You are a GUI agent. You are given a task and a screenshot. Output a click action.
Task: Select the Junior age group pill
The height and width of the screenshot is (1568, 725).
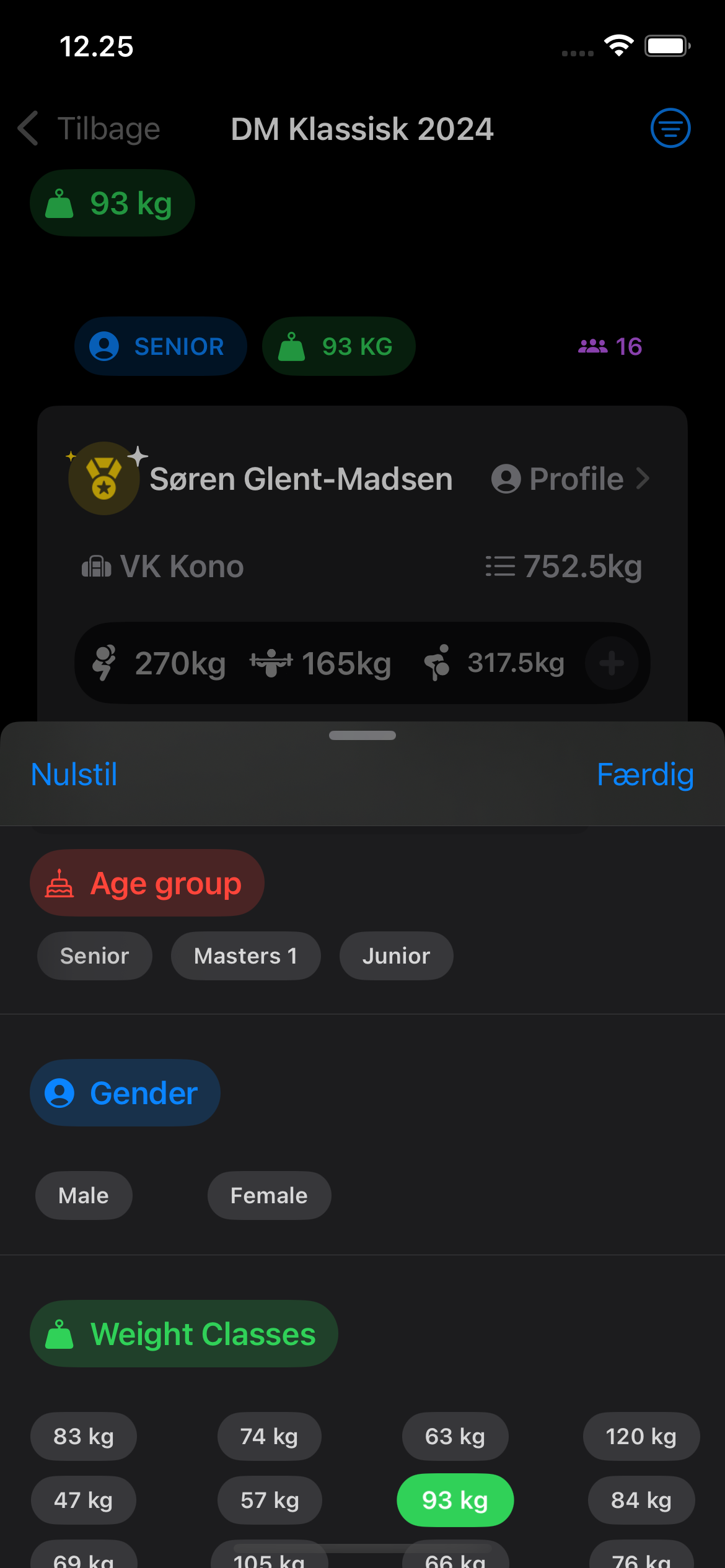click(x=396, y=956)
